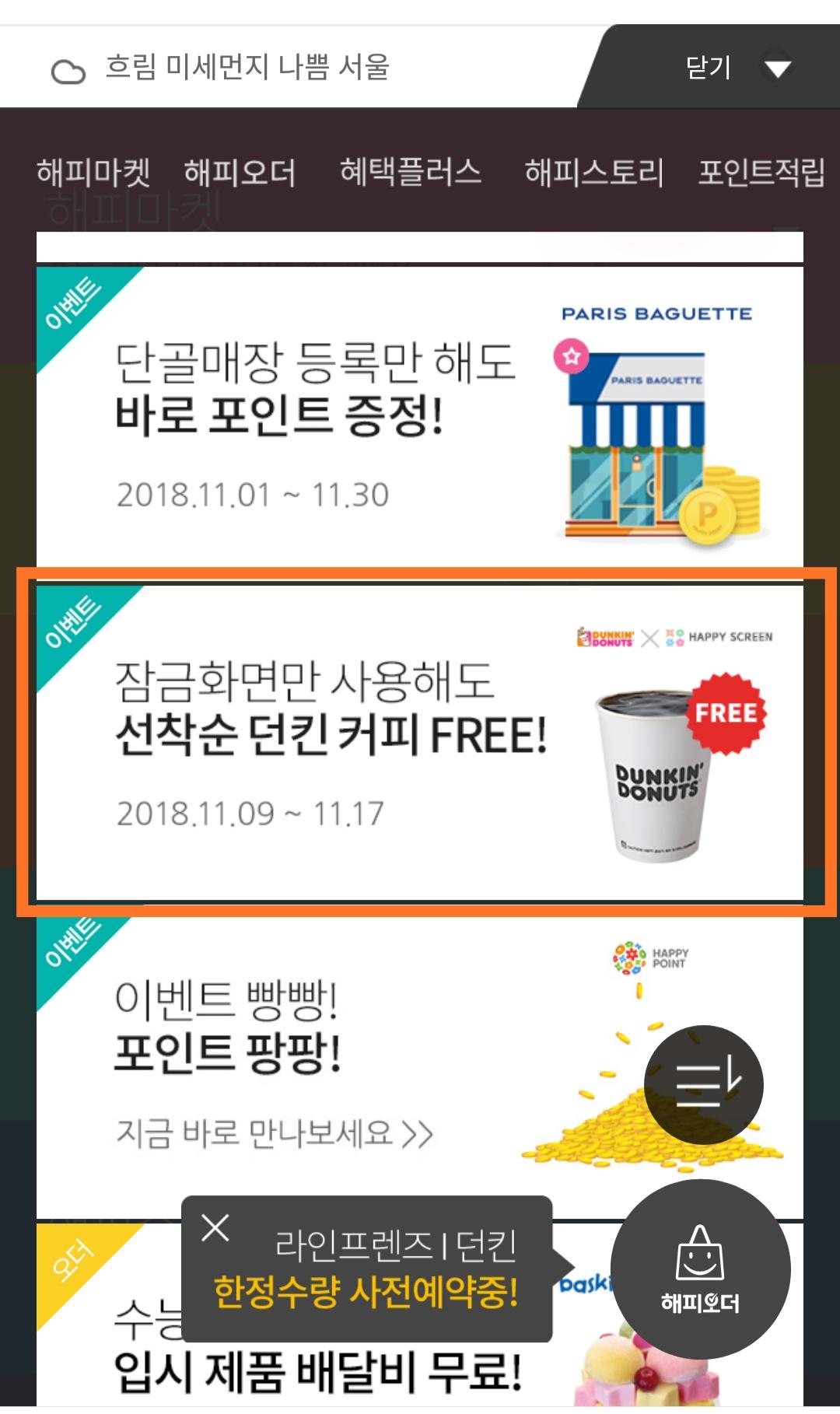View Seoul weather and fine dust info
Viewport: 840px width, 1414px height.
[233, 68]
